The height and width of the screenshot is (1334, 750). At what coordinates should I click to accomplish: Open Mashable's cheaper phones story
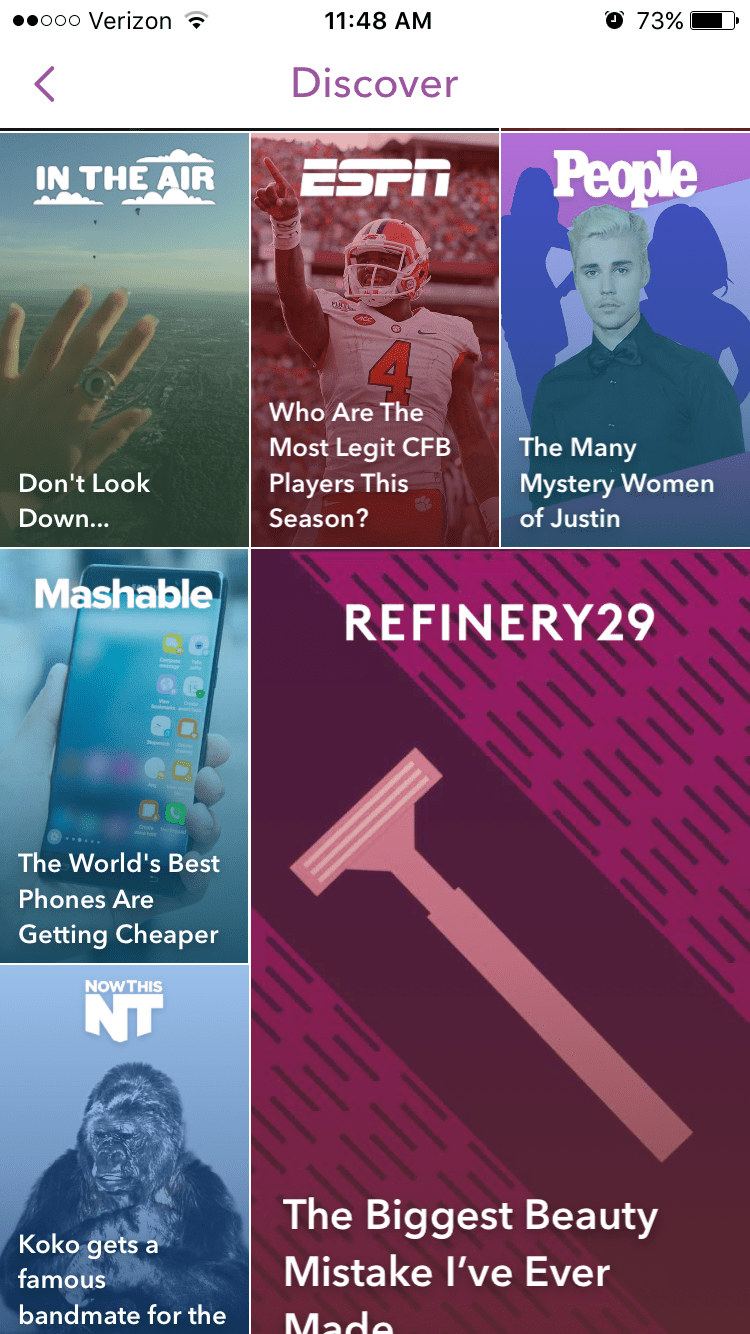124,756
